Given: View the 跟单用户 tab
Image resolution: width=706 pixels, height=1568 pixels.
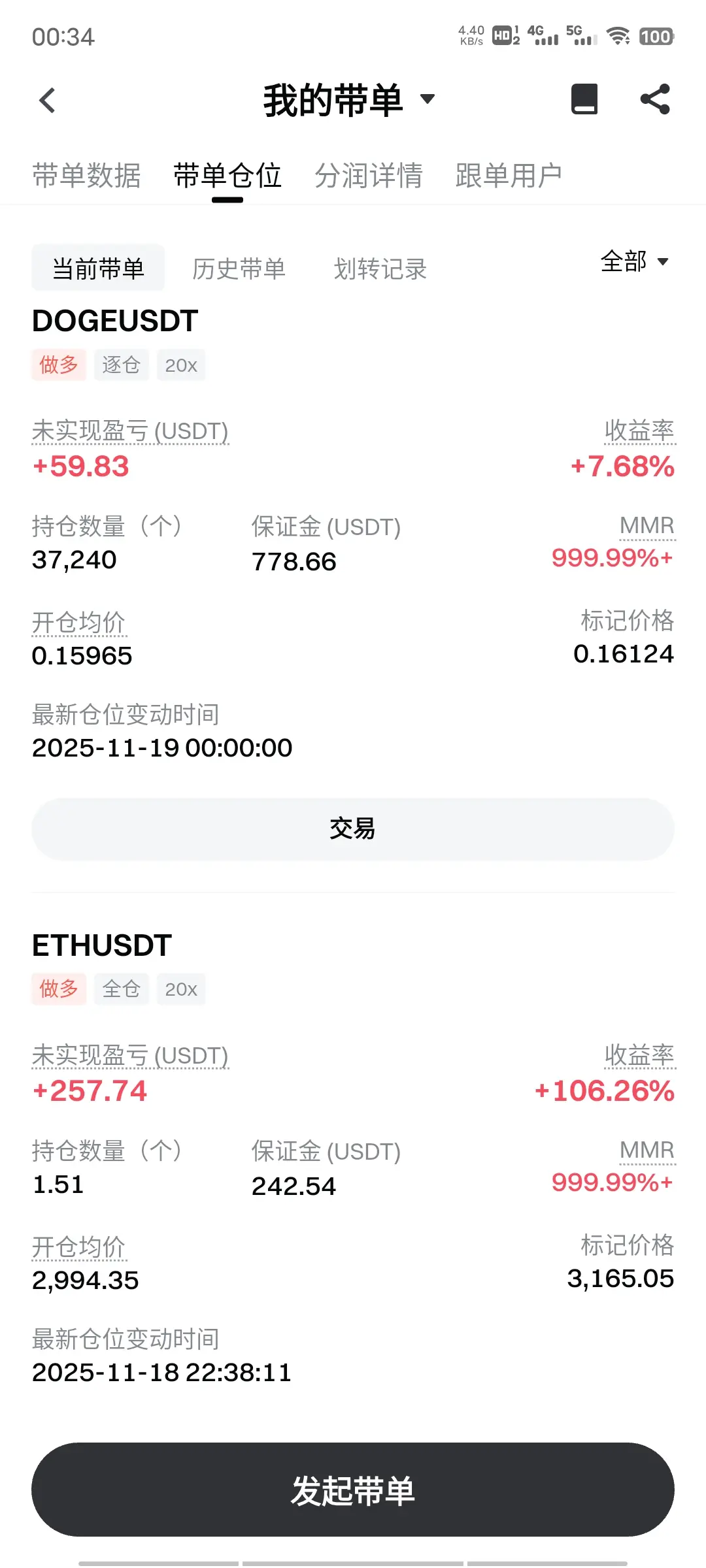Looking at the screenshot, I should tap(508, 176).
